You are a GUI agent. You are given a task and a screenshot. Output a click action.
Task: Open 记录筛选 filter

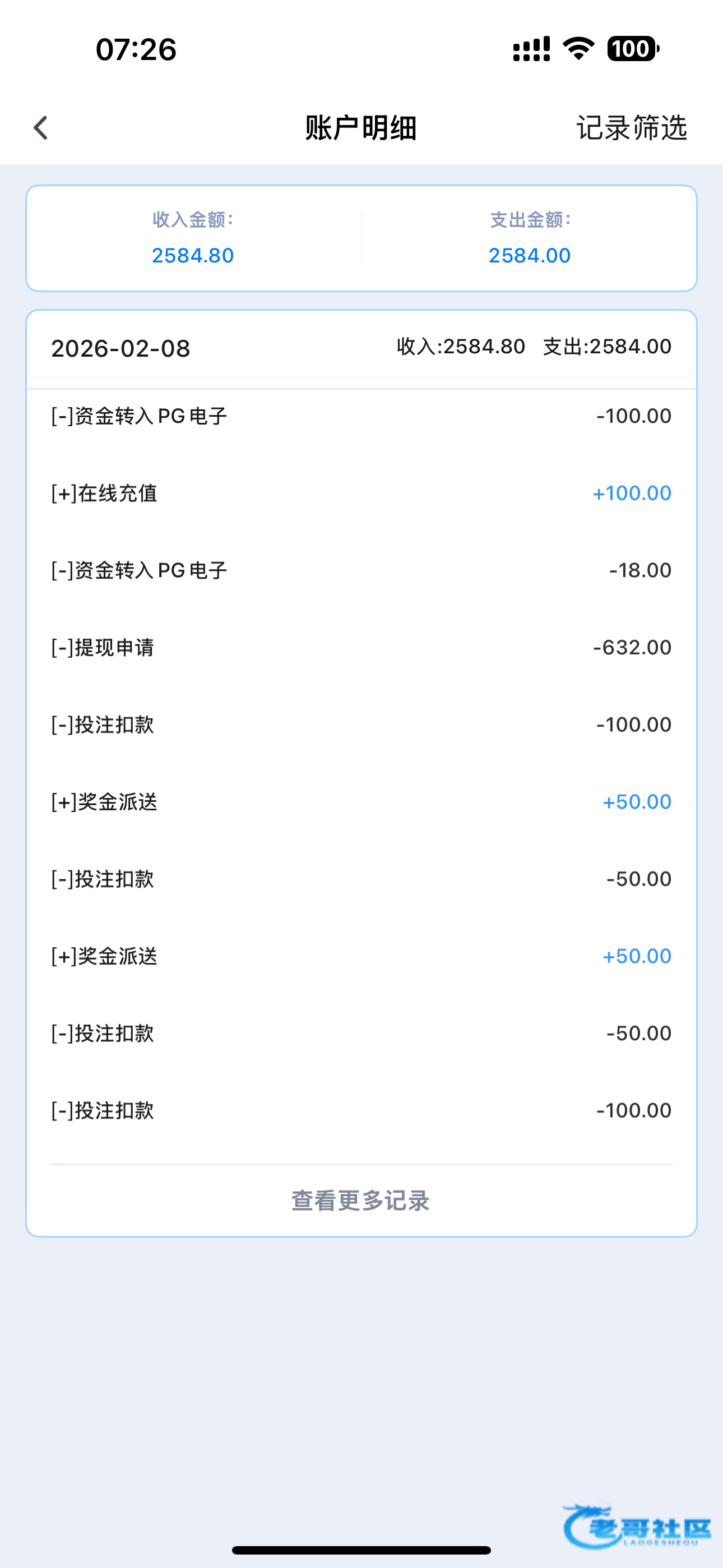point(631,128)
